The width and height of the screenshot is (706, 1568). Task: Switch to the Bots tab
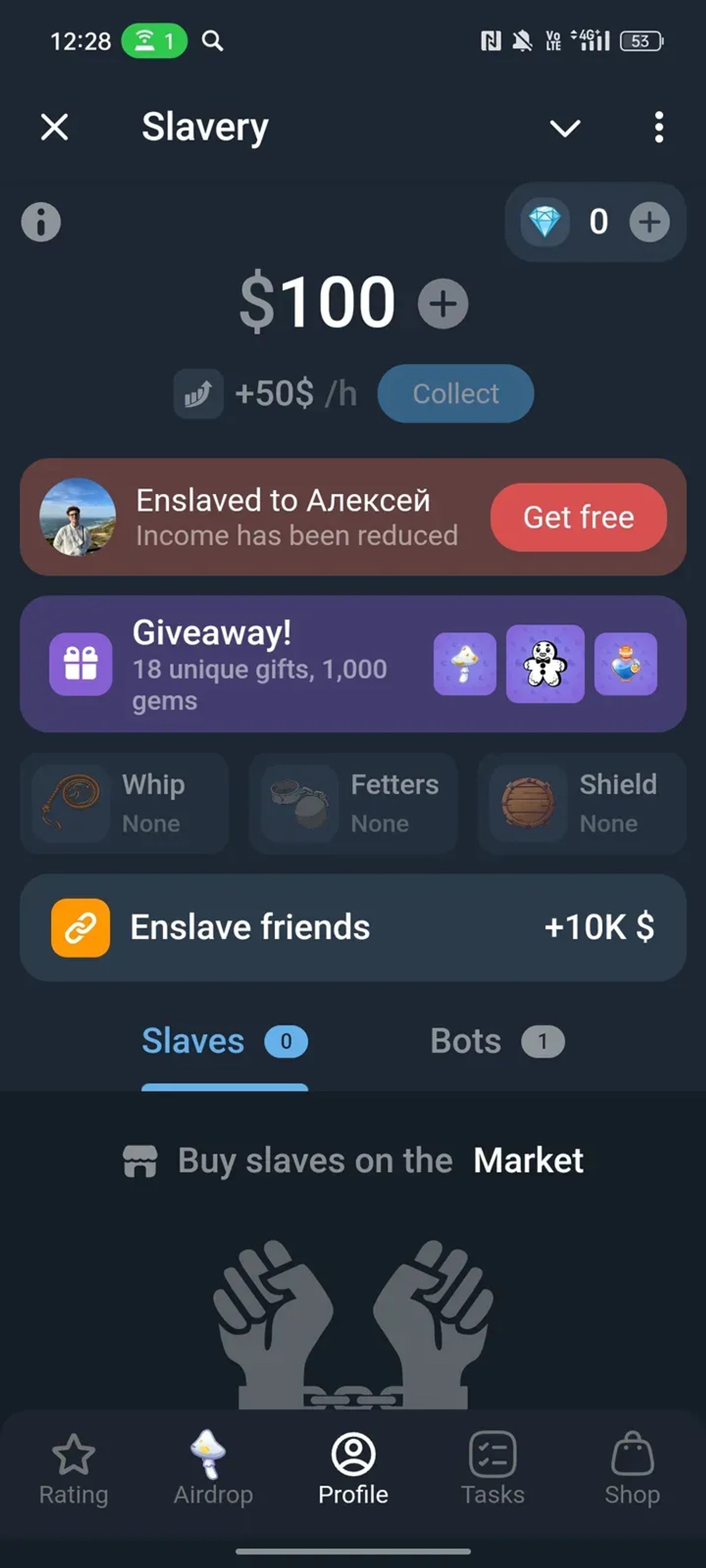[495, 1041]
